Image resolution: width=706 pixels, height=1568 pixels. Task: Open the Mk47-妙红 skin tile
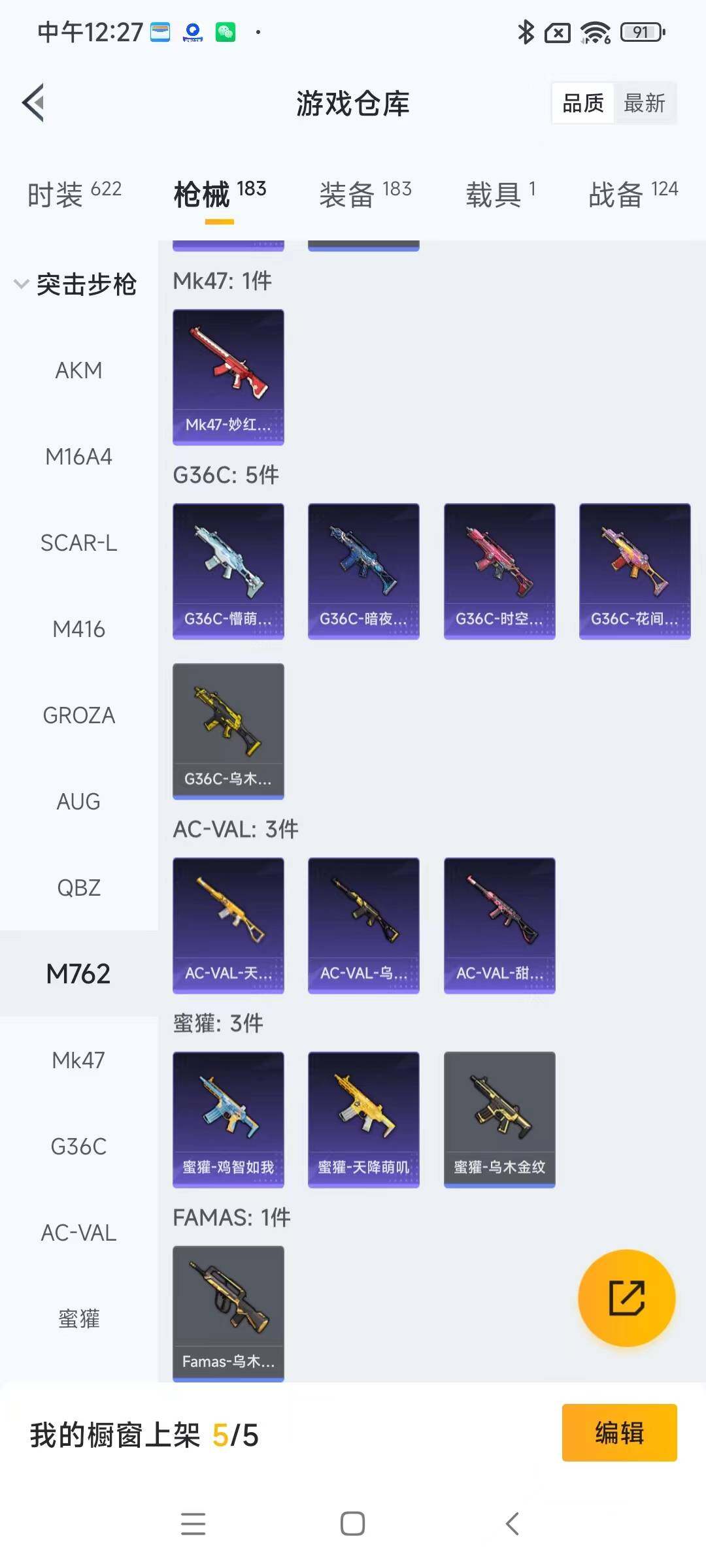point(228,377)
